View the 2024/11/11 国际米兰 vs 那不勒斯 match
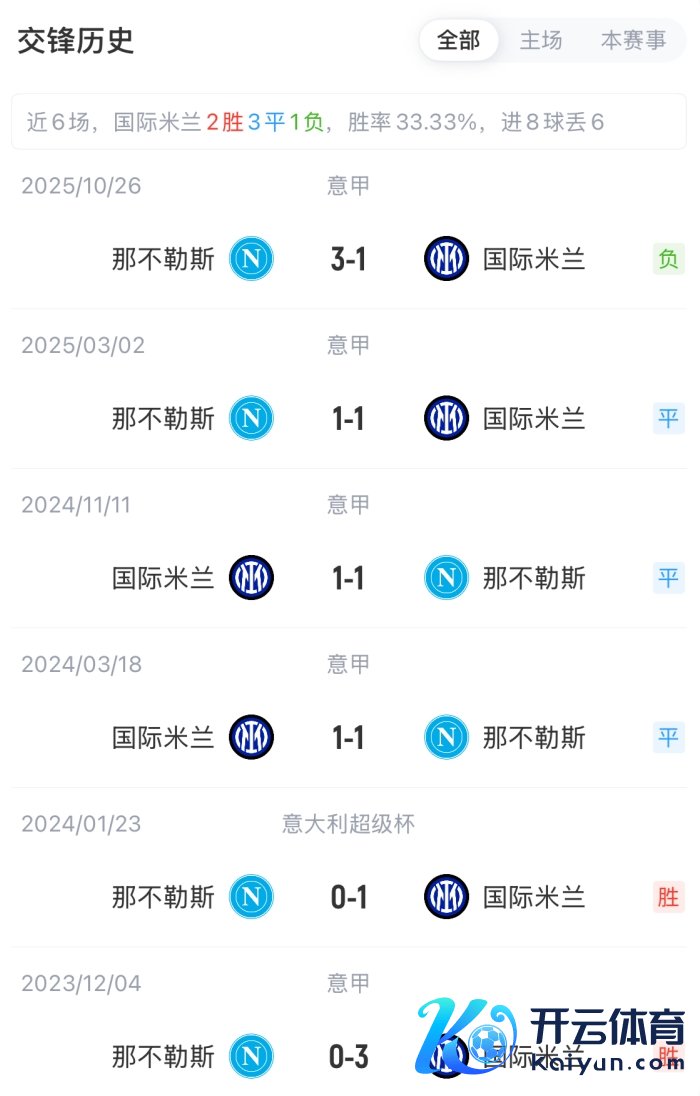This screenshot has width=700, height=1096. 348,578
